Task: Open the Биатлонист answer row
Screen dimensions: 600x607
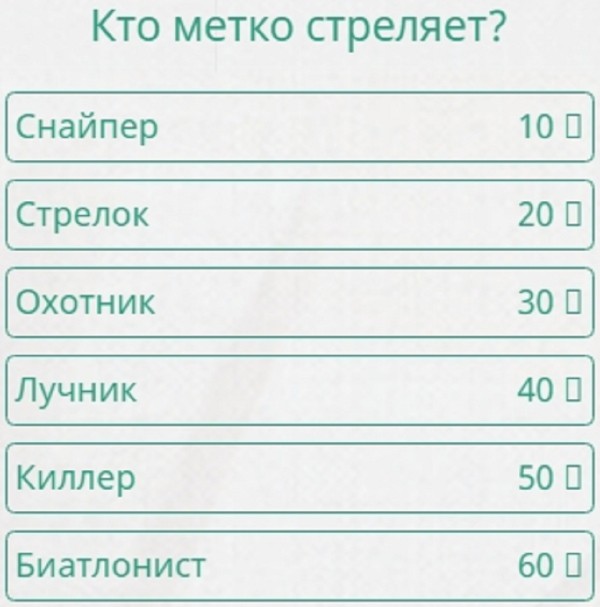Action: point(300,565)
